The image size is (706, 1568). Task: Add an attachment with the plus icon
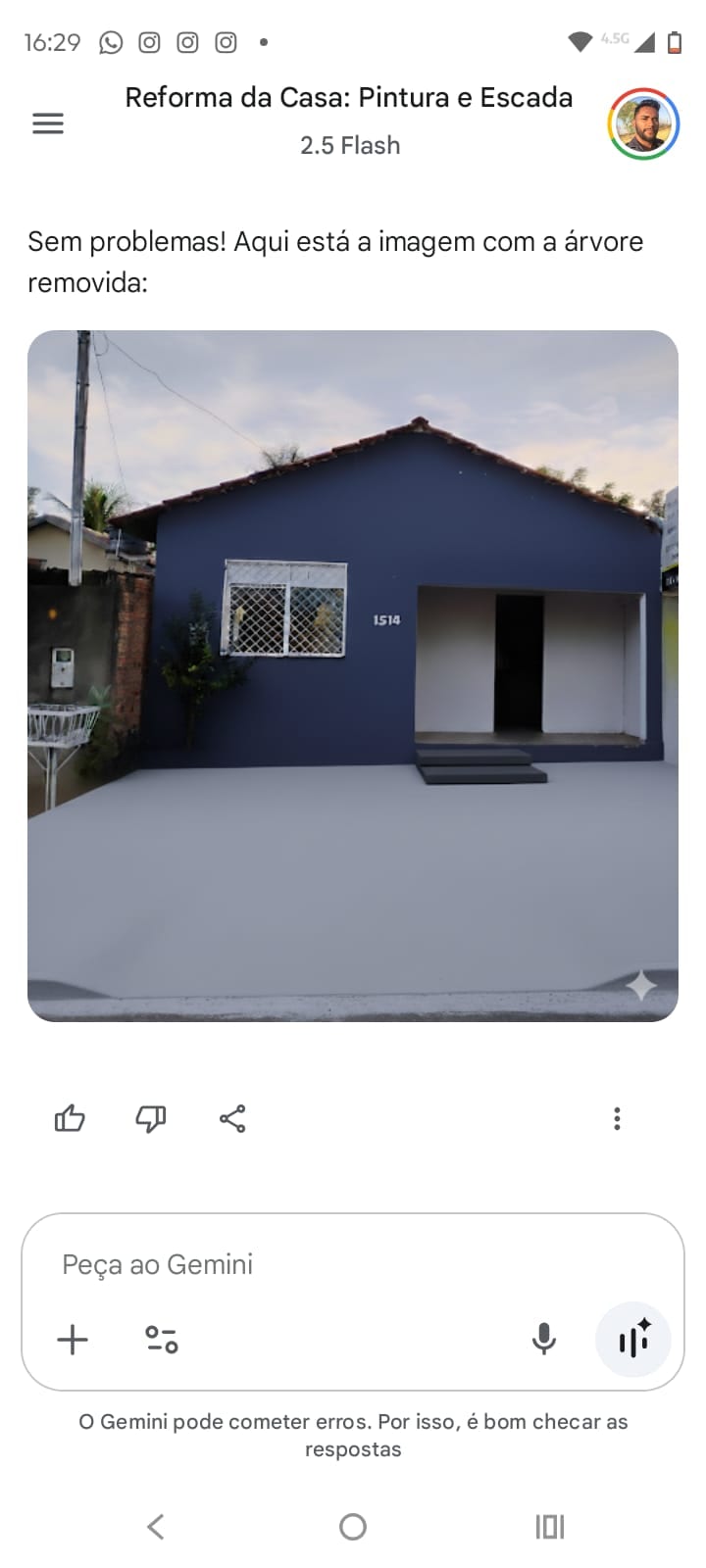(x=73, y=1340)
